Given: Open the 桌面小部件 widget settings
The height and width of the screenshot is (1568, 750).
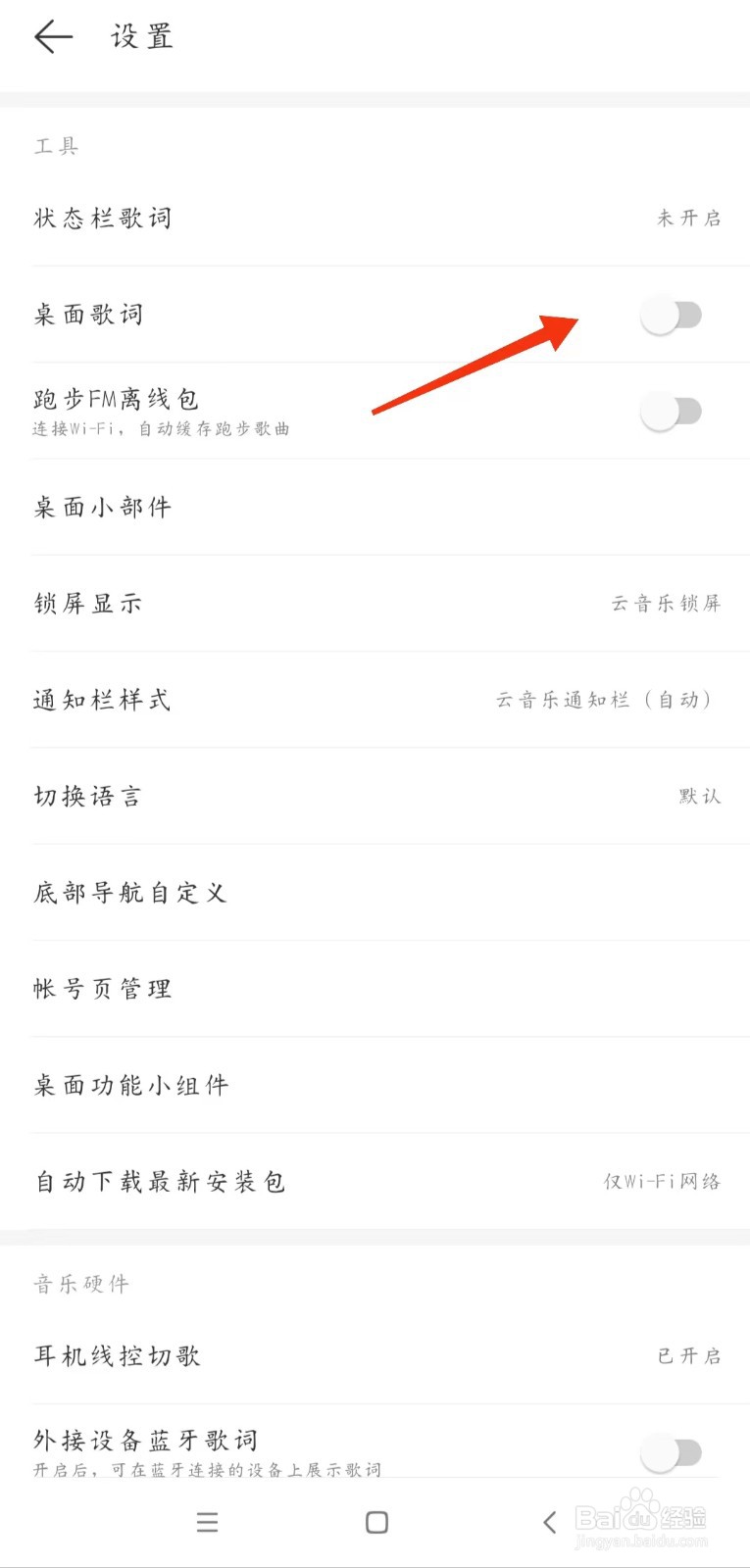Looking at the screenshot, I should click(375, 507).
